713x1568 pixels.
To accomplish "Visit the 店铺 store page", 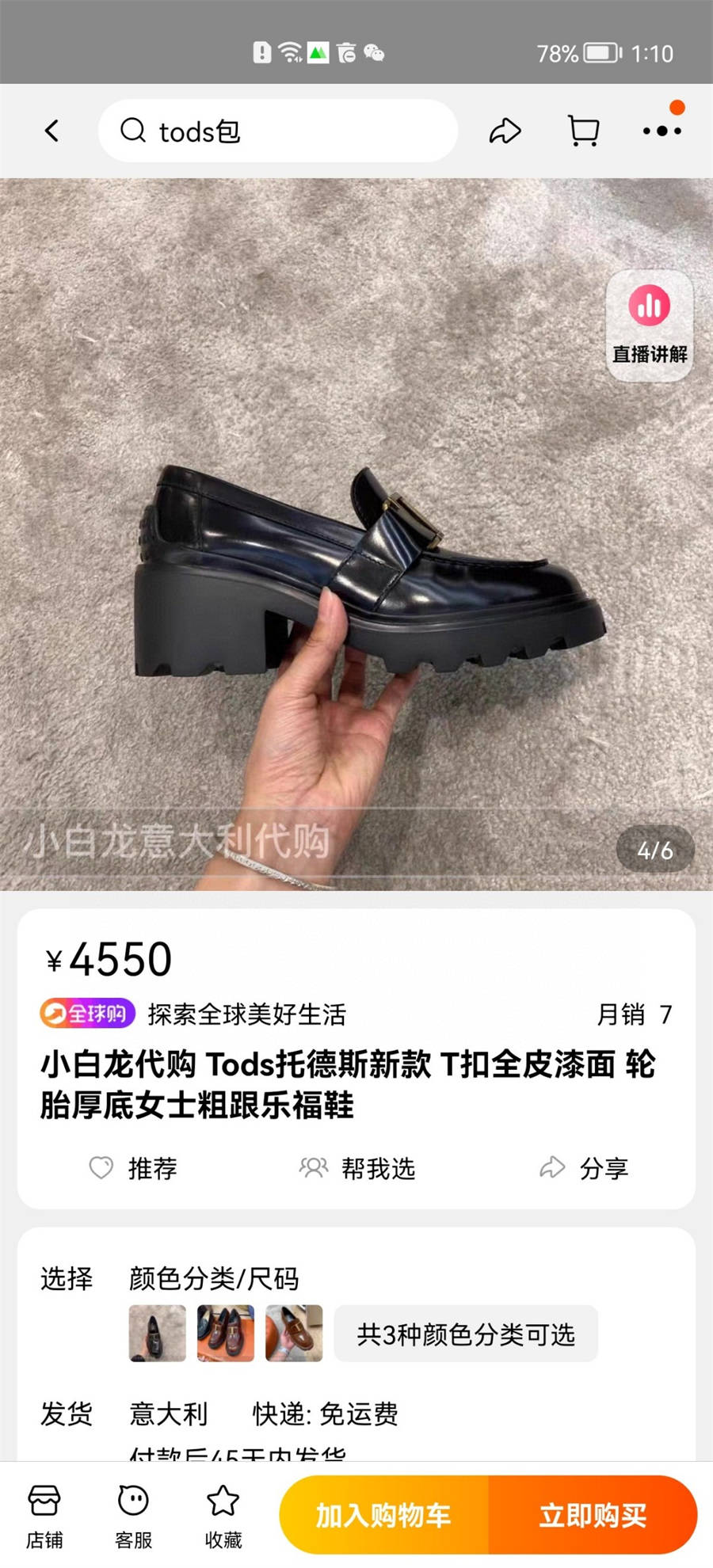I will (x=44, y=1516).
